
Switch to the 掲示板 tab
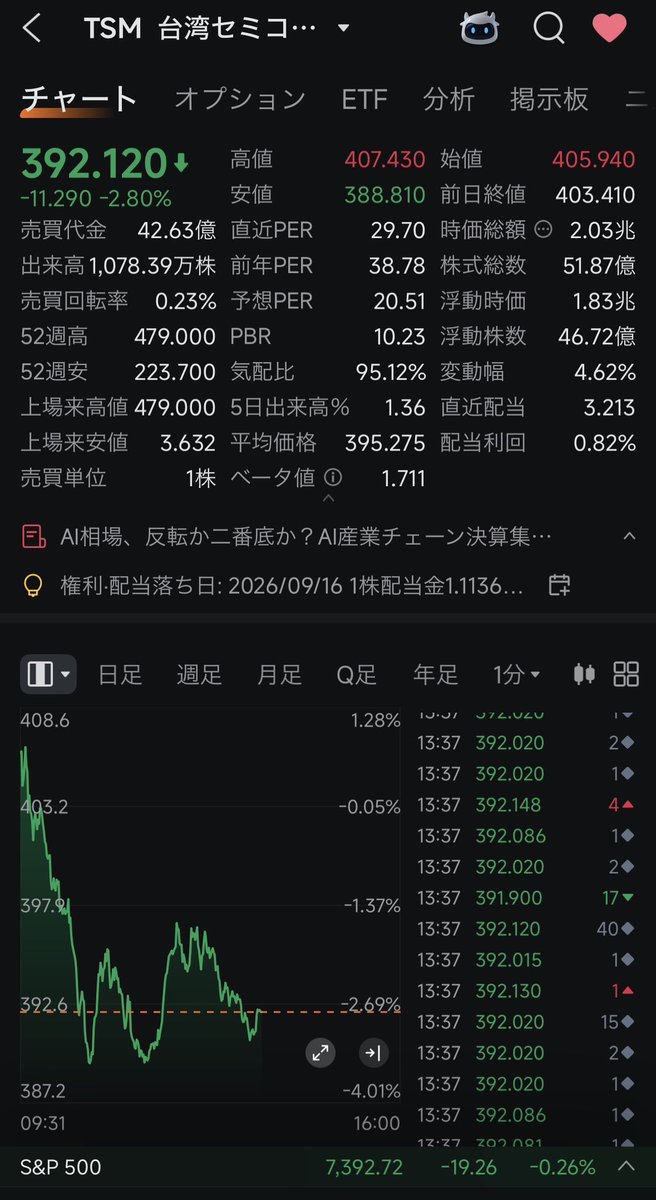click(x=549, y=99)
